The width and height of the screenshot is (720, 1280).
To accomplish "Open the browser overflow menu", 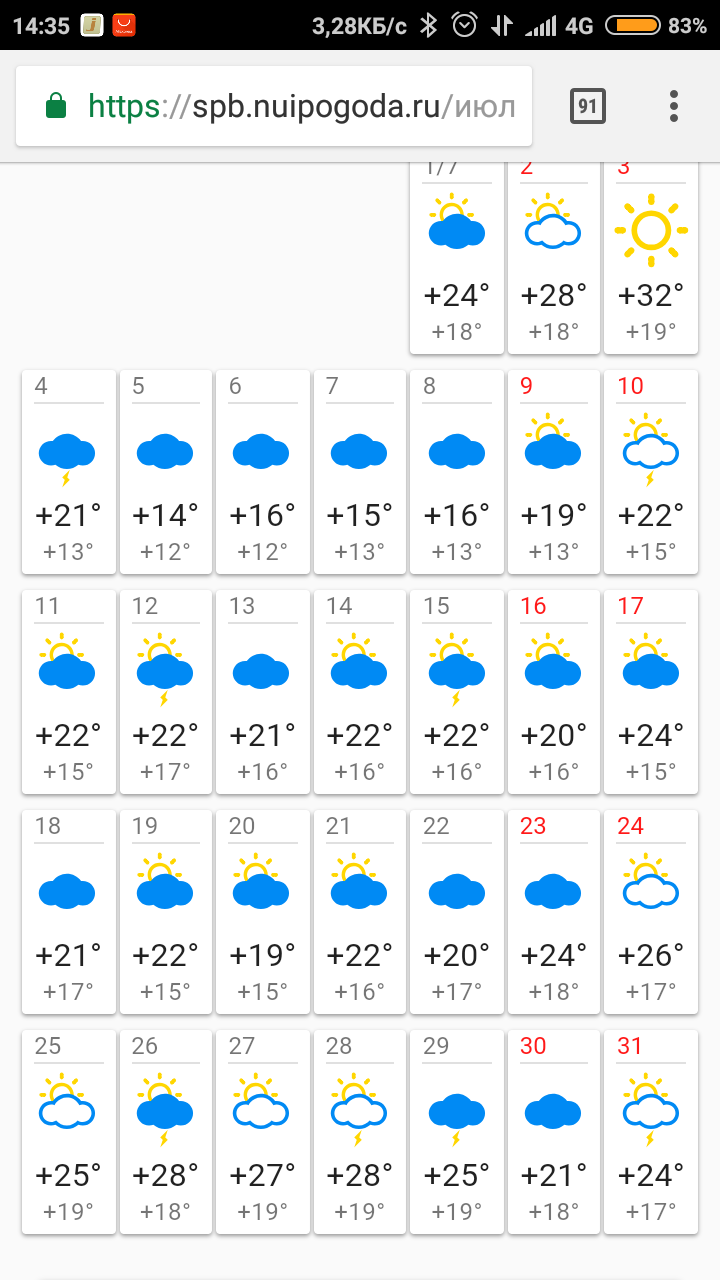I will click(x=674, y=106).
